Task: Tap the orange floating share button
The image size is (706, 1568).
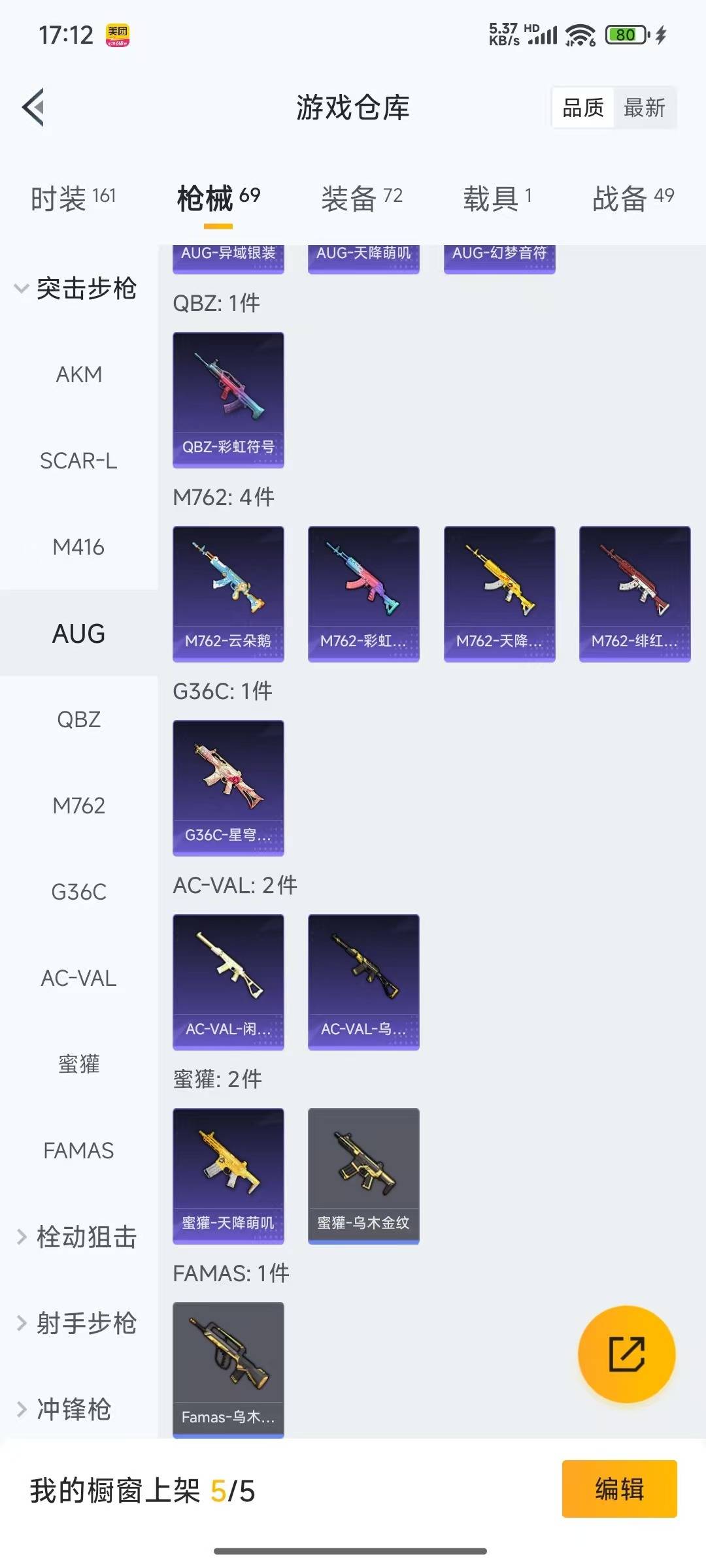Action: point(626,1354)
